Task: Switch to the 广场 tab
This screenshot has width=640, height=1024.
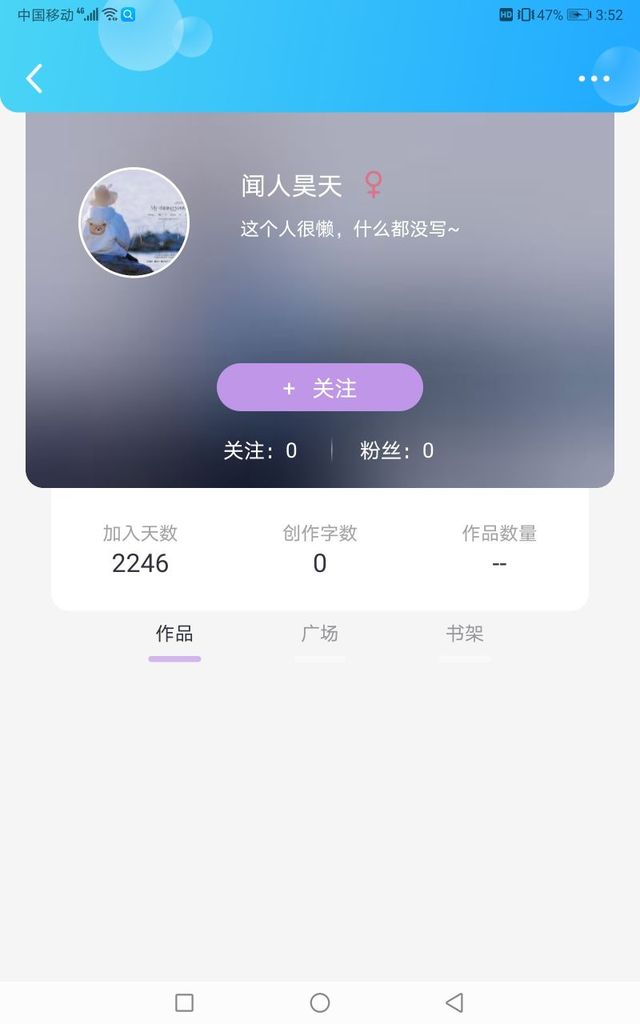Action: [x=320, y=634]
